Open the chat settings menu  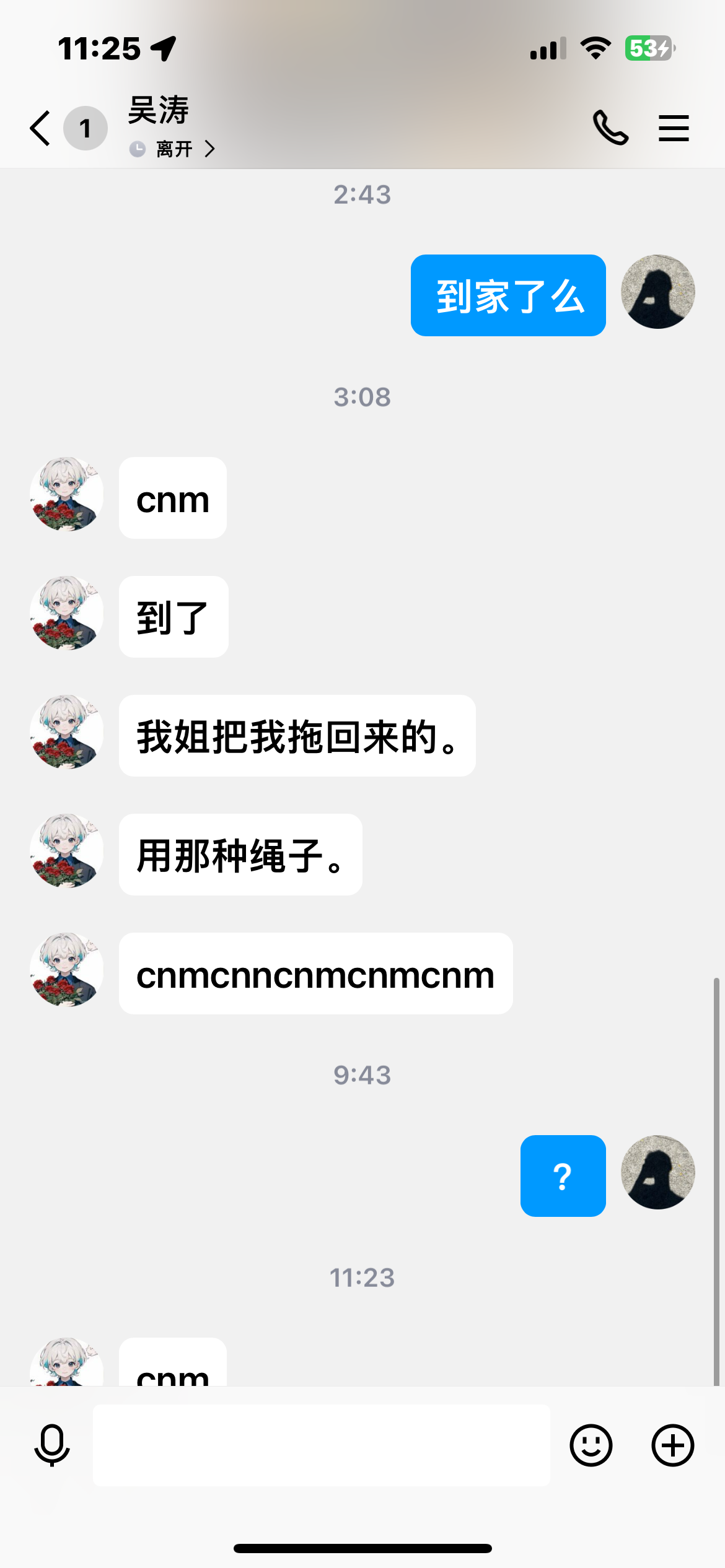pyautogui.click(x=674, y=128)
